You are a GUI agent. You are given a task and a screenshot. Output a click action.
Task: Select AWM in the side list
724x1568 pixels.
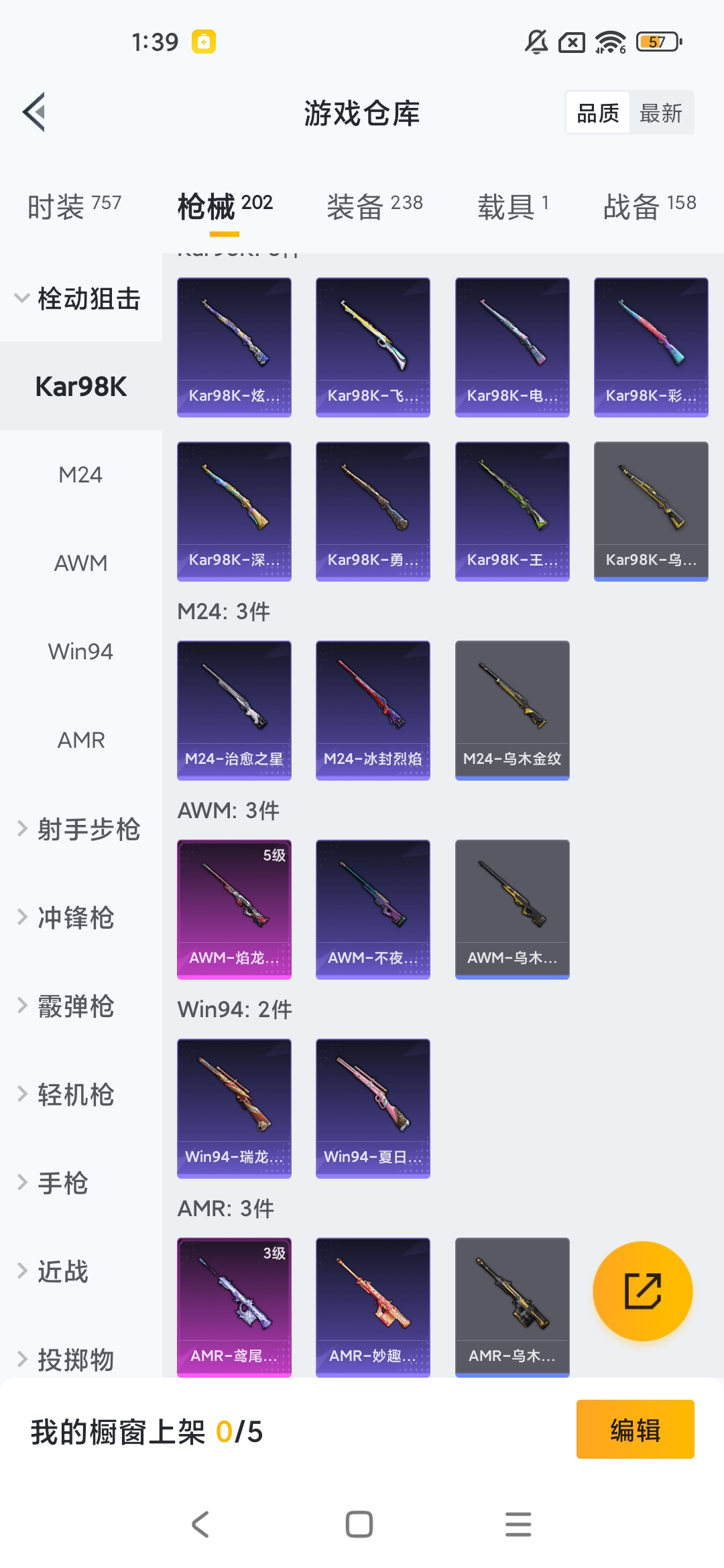[x=80, y=563]
